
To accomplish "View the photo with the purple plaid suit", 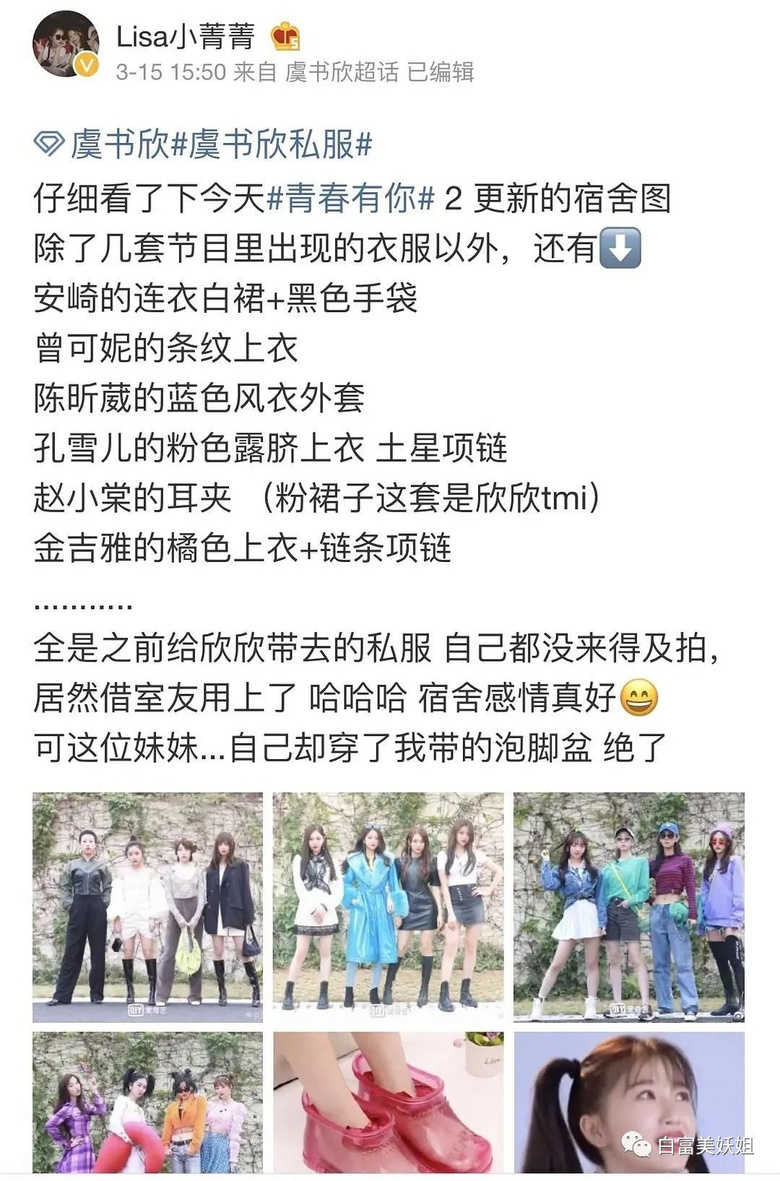I will (x=148, y=1102).
